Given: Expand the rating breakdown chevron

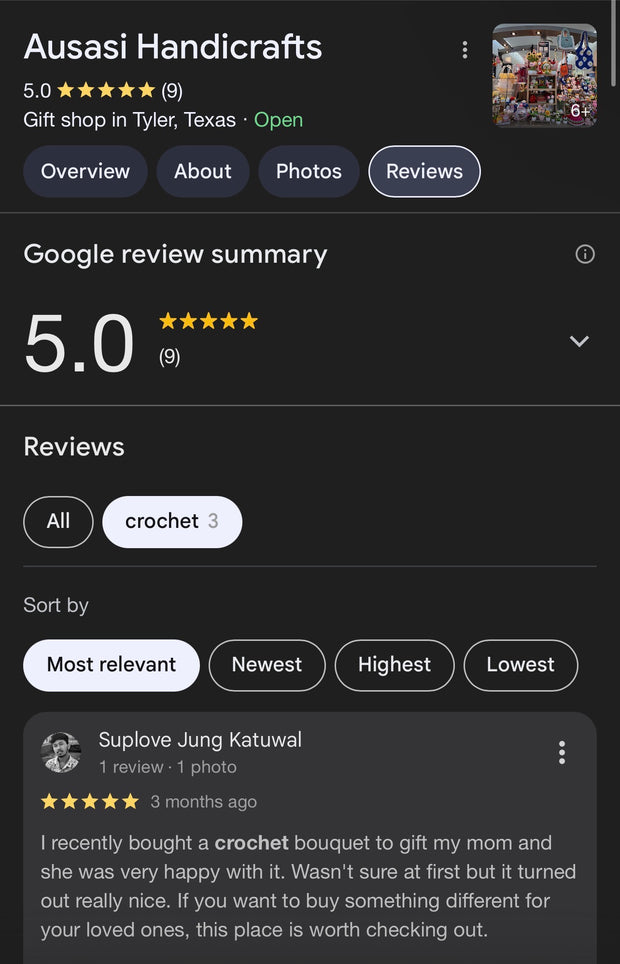Looking at the screenshot, I should (x=579, y=341).
